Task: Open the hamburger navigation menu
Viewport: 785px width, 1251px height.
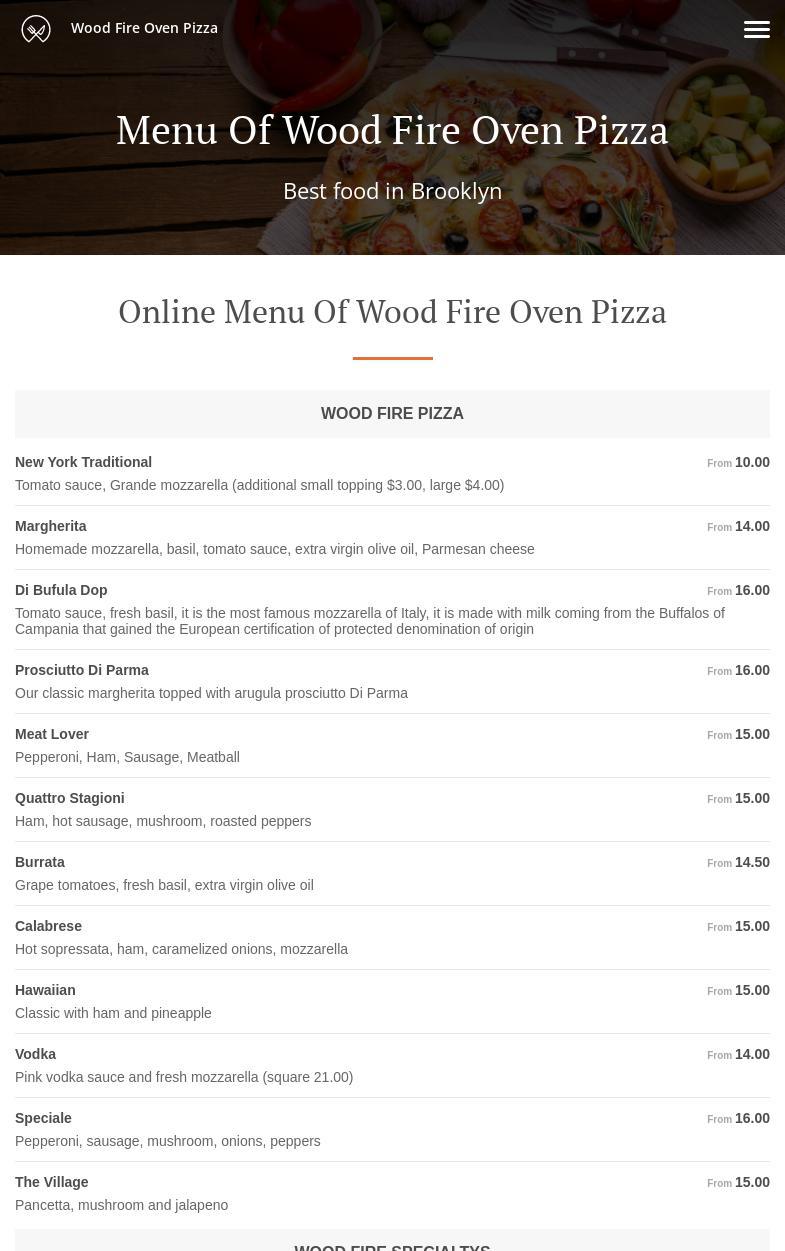Action: (756, 29)
